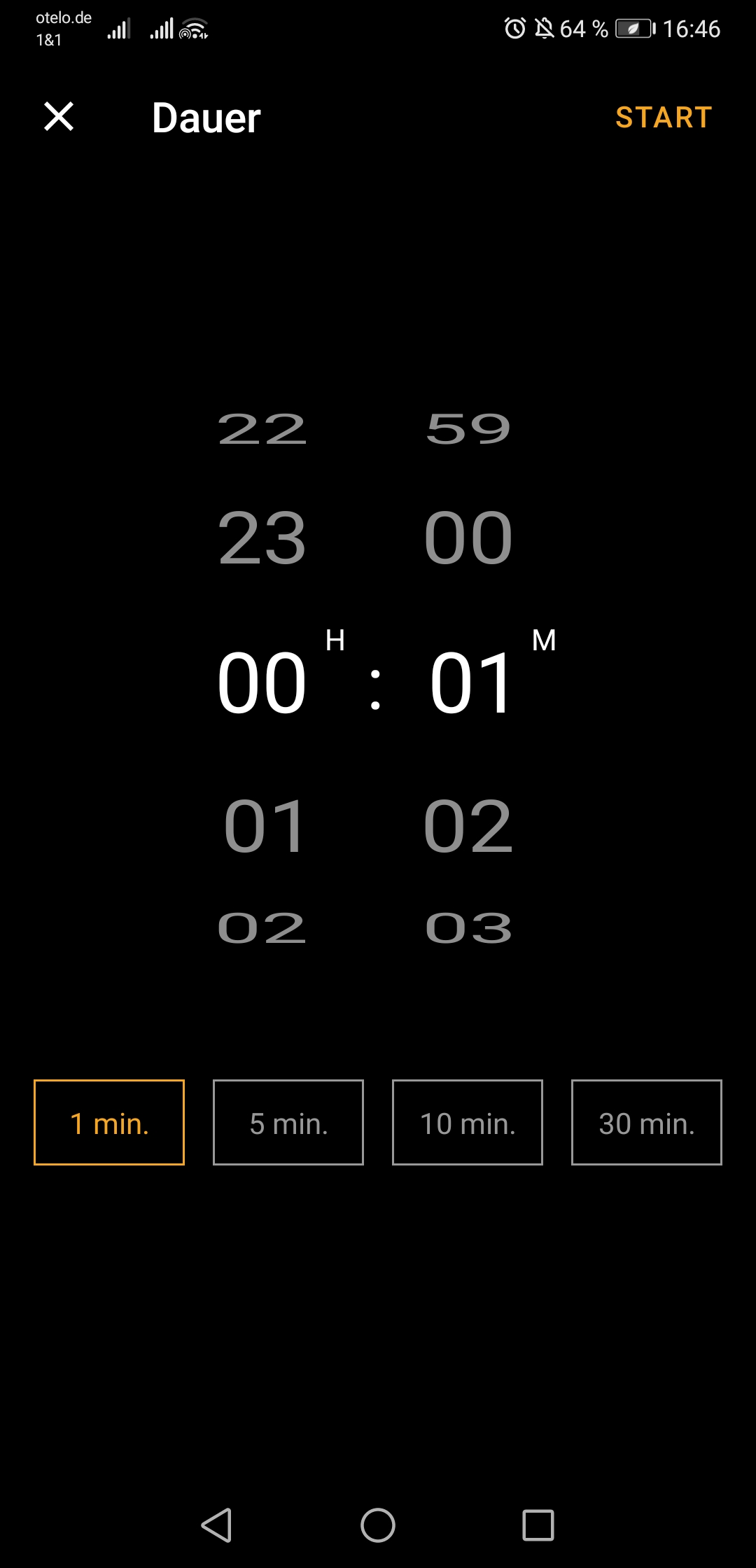Tap minute value 02 in the picker

point(468,826)
